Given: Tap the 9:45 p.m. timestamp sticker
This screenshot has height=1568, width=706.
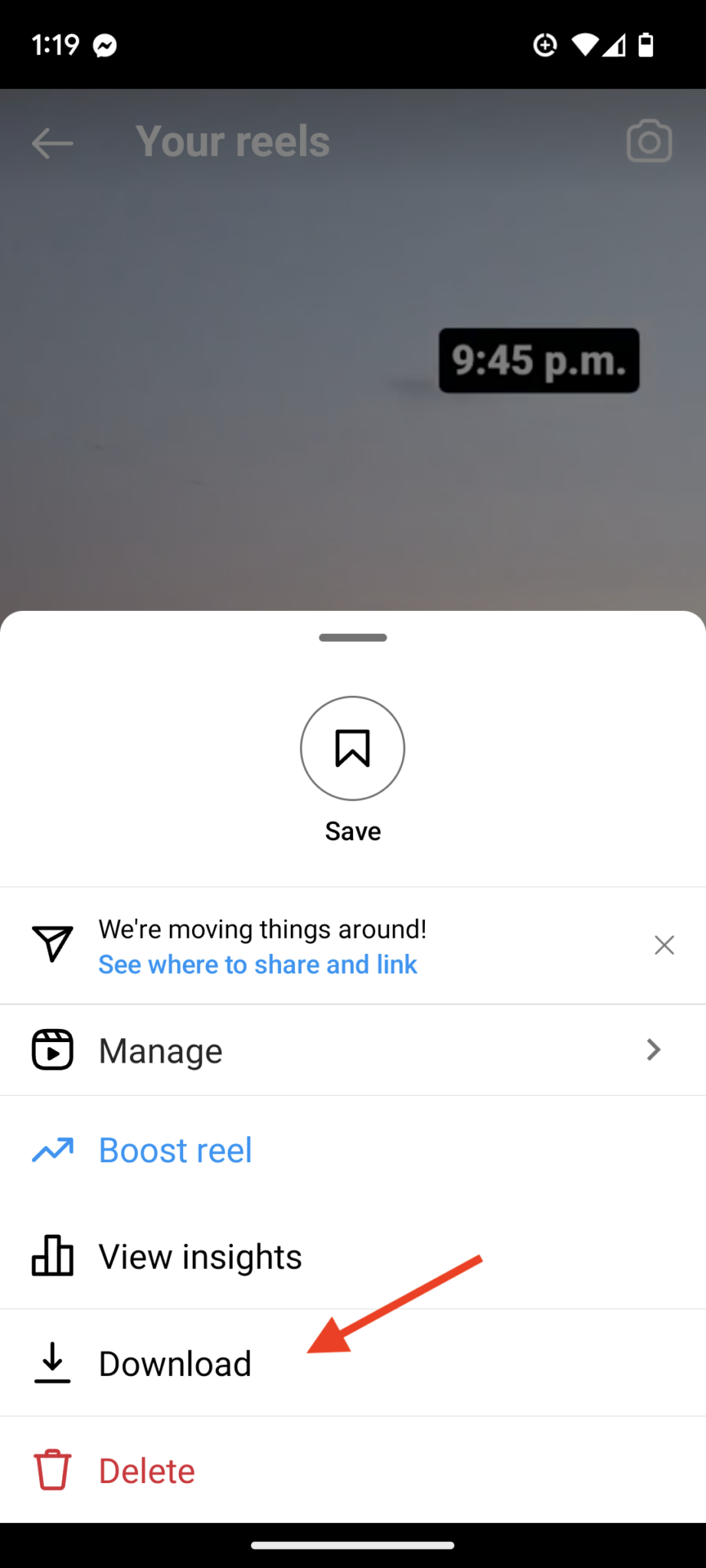Looking at the screenshot, I should (538, 361).
